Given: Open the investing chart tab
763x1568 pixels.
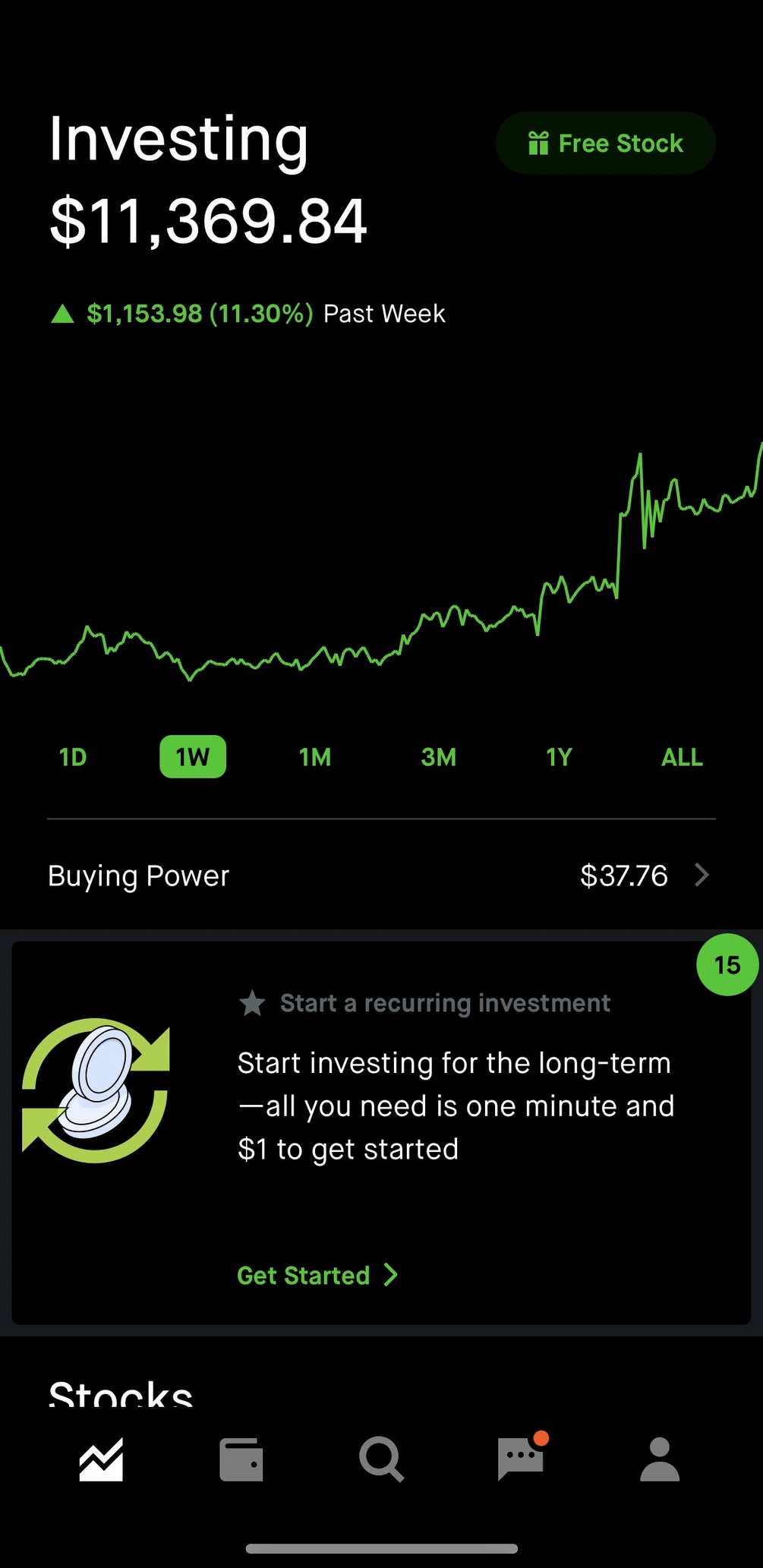Looking at the screenshot, I should coord(101,1459).
